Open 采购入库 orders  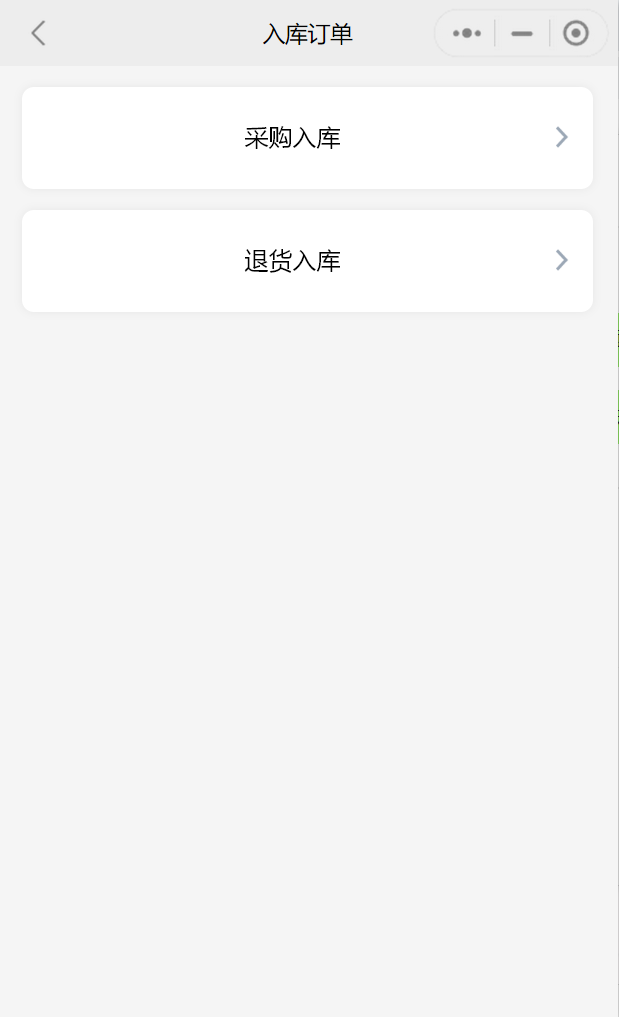pyautogui.click(x=308, y=138)
